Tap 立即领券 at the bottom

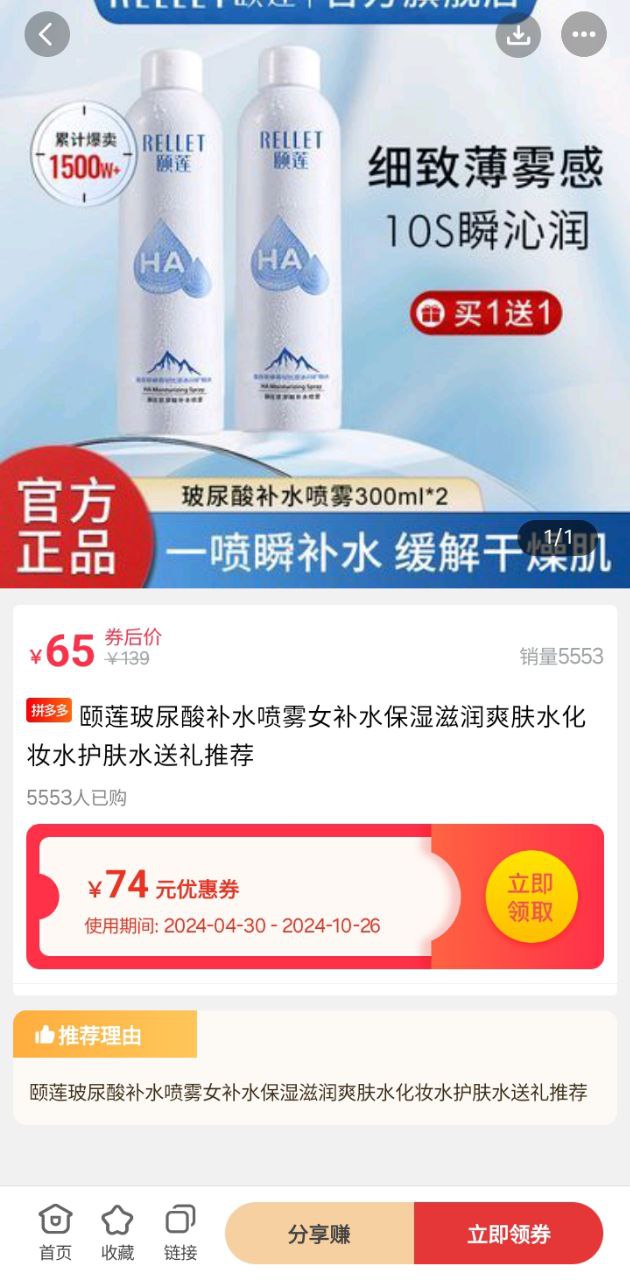[509, 1234]
